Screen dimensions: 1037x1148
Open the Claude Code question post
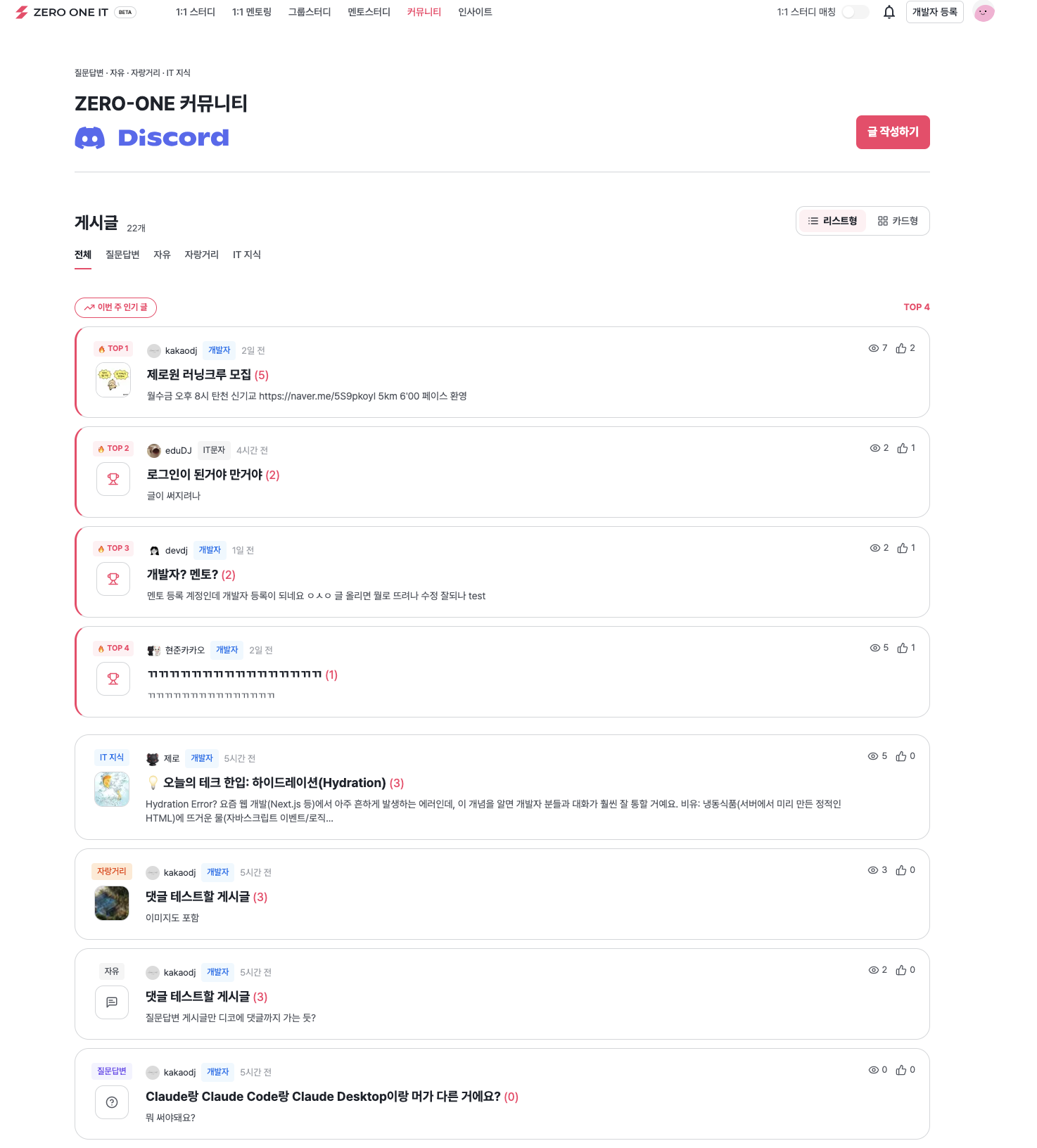click(323, 1097)
